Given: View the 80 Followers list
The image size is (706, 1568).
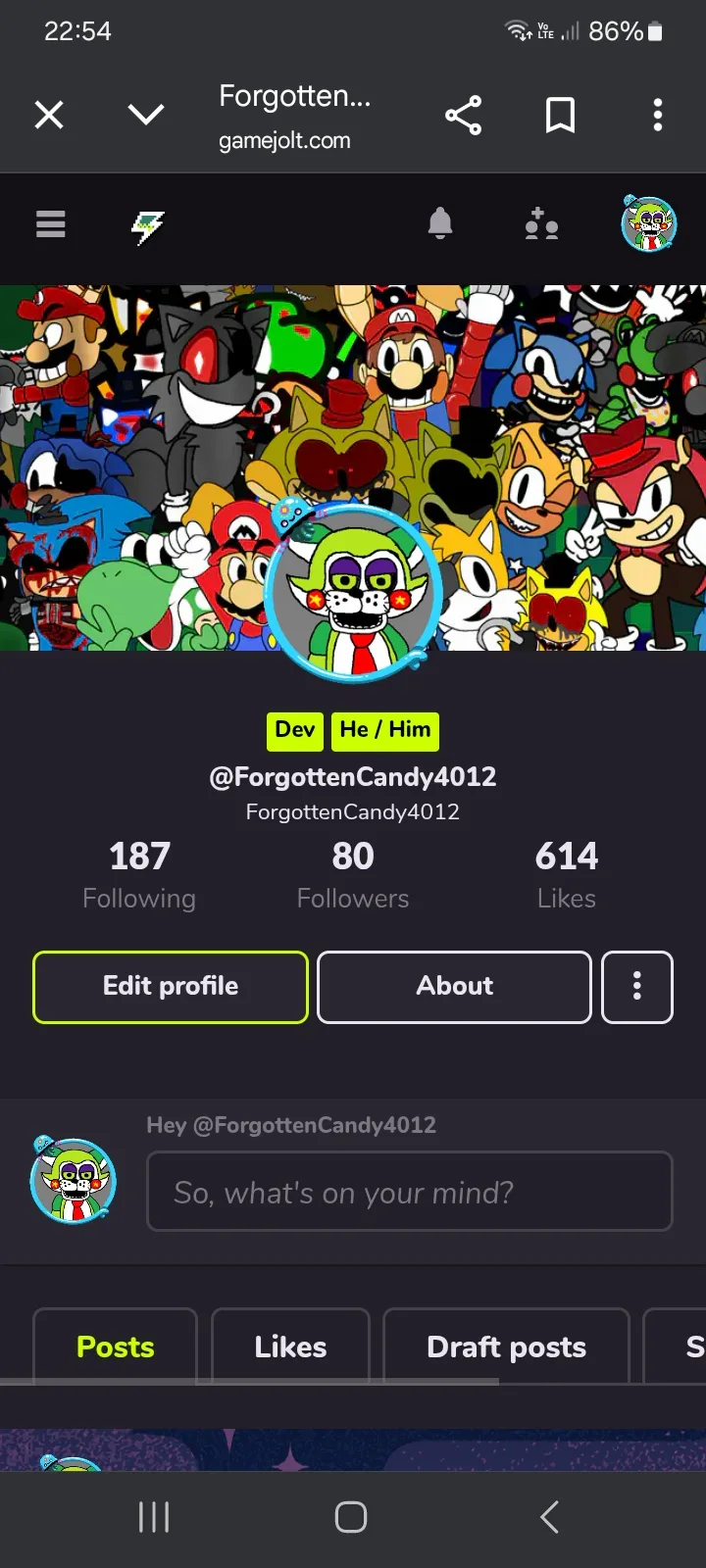Looking at the screenshot, I should click(x=353, y=875).
